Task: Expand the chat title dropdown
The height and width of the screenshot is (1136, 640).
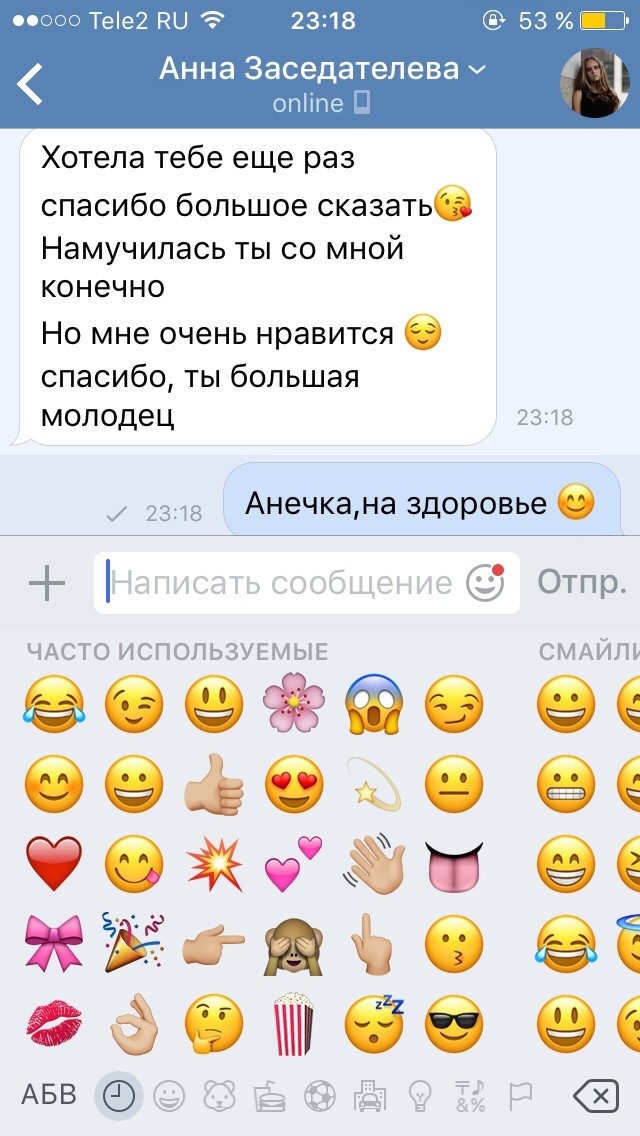Action: (478, 70)
